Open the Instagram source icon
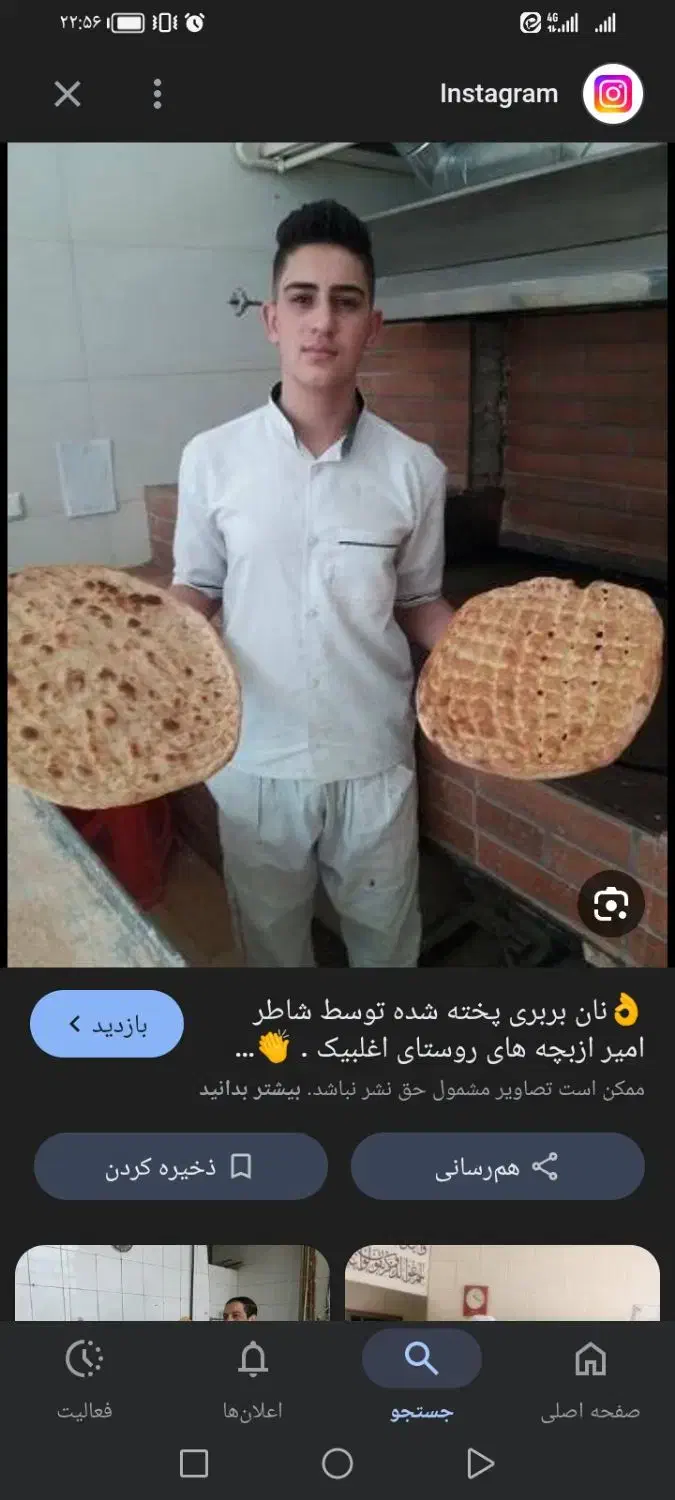675x1500 pixels. tap(613, 94)
